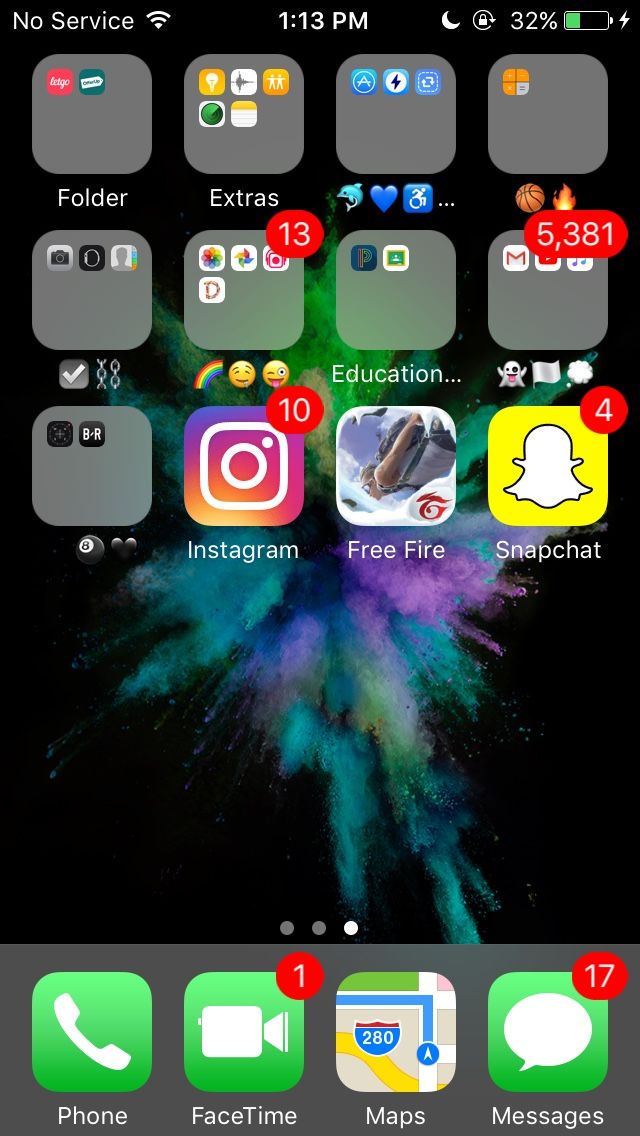Open the Education folder
The image size is (640, 1136).
tap(396, 290)
